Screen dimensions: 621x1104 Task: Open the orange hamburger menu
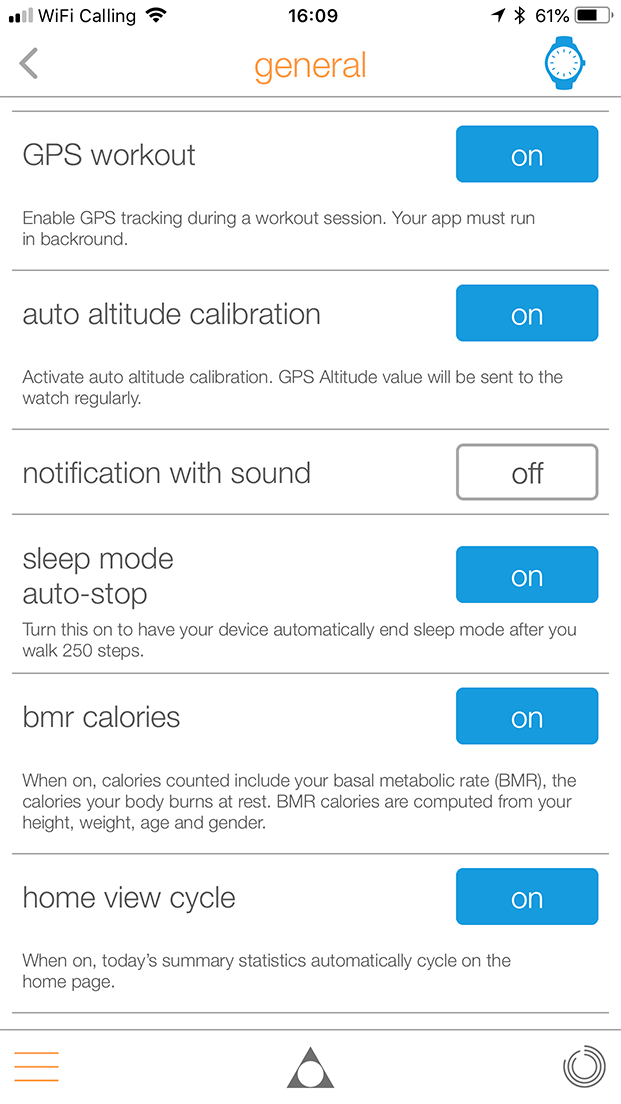(x=37, y=1067)
